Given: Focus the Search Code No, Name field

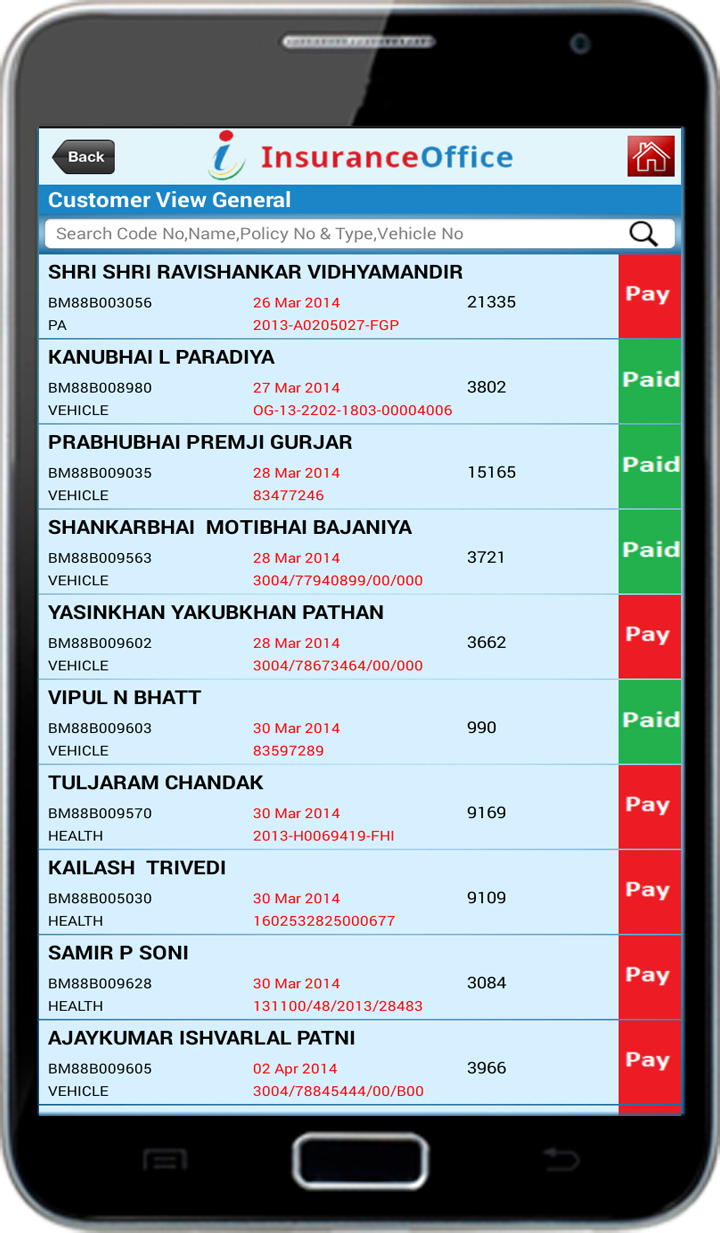Looking at the screenshot, I should click(330, 234).
